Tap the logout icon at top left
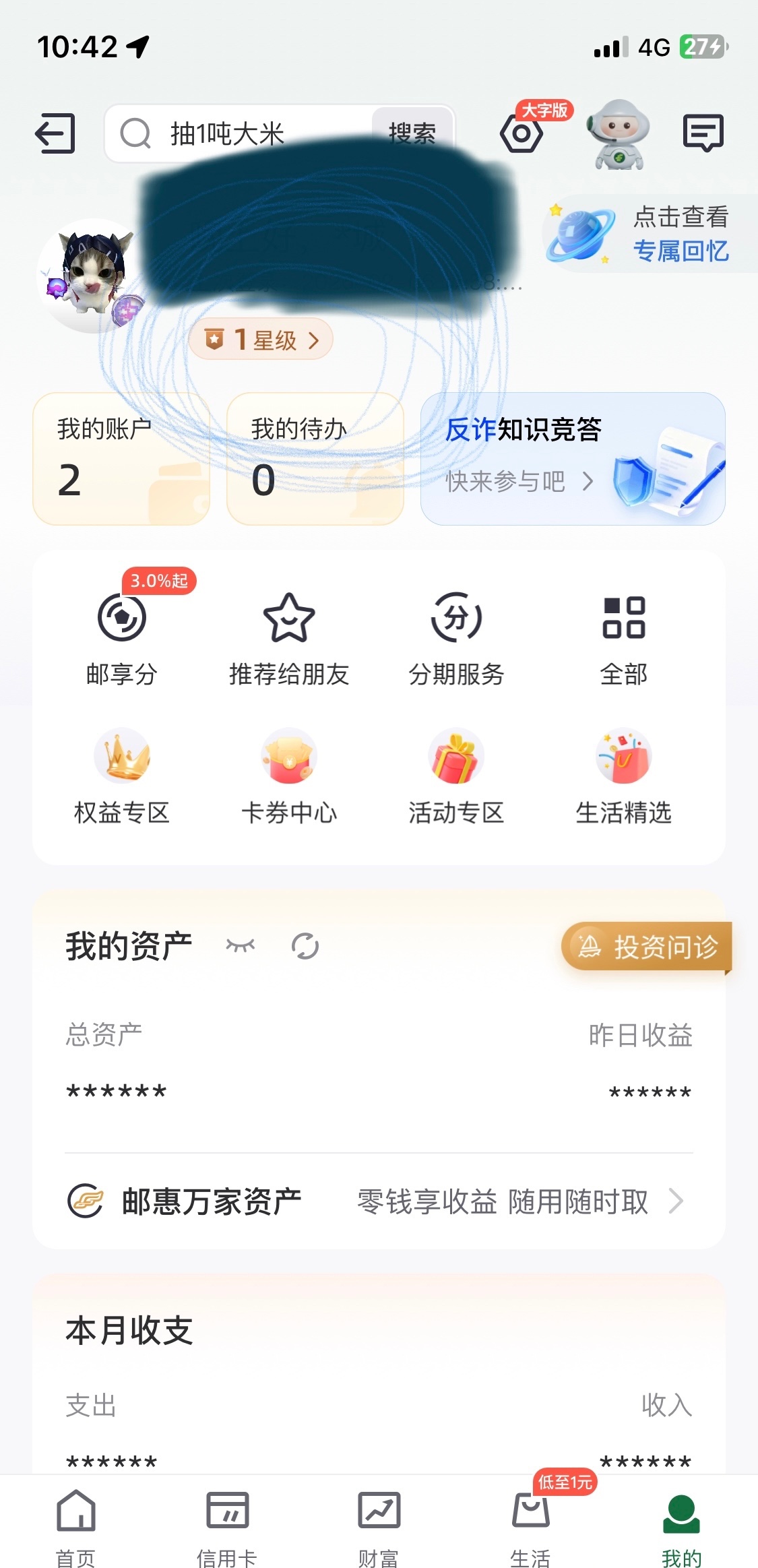This screenshot has width=758, height=1568. 55,133
